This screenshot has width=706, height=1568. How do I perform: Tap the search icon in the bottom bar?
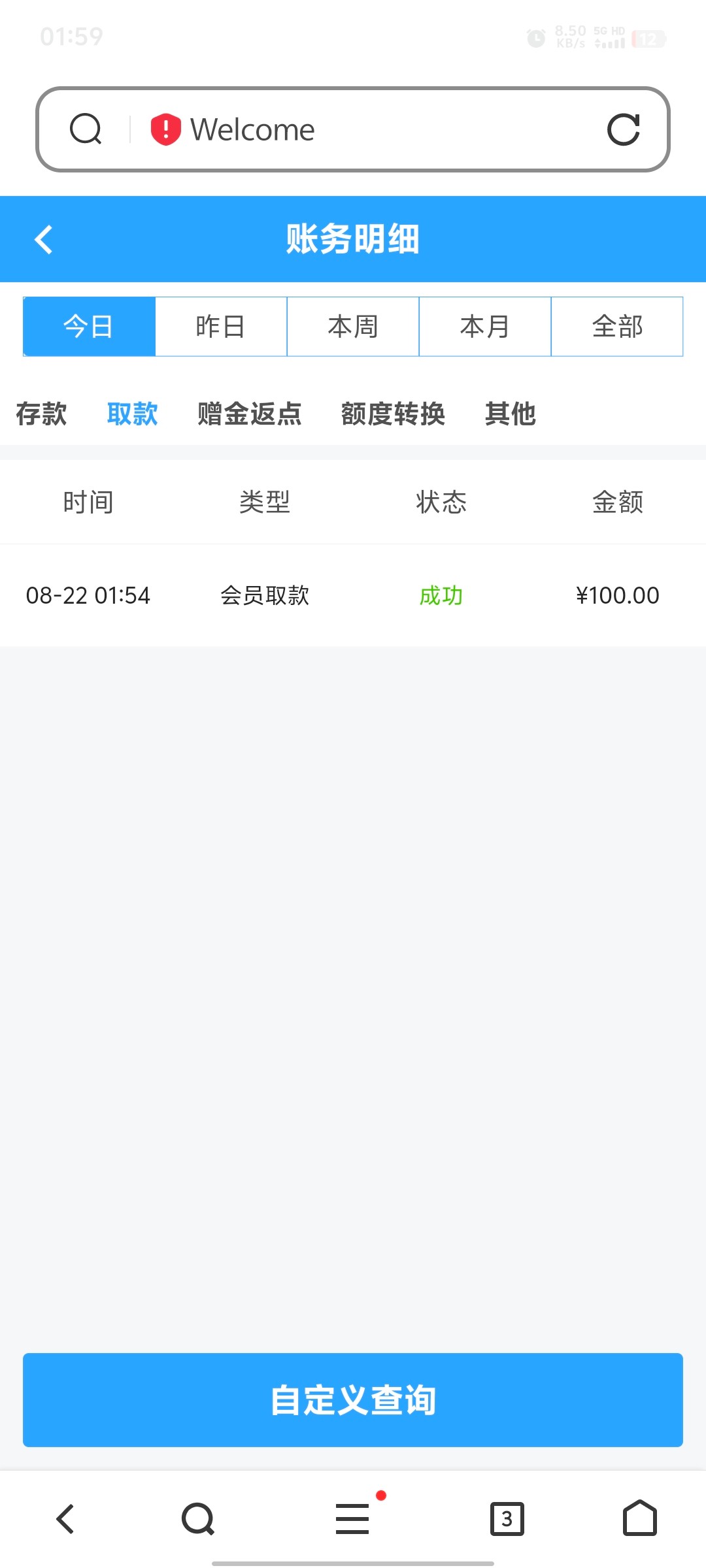198,1518
